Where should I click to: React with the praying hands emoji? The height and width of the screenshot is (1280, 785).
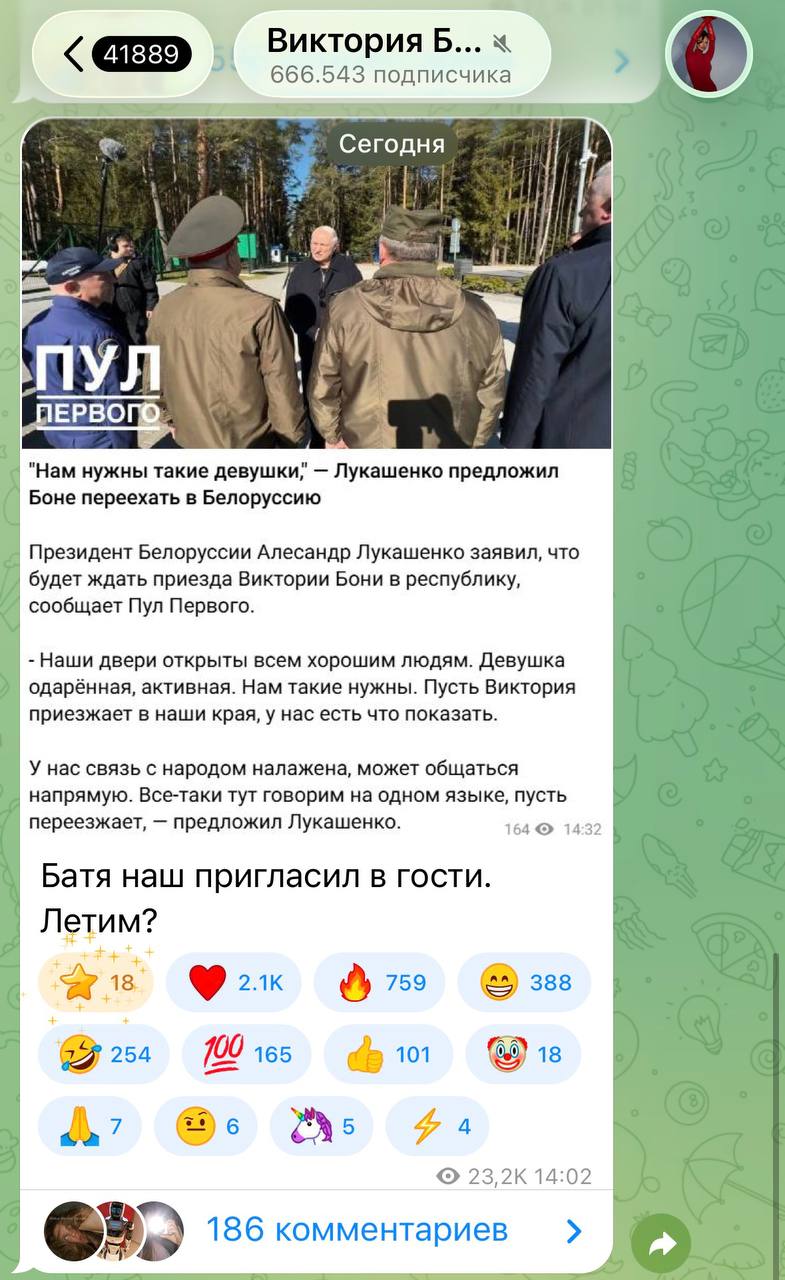[x=89, y=1126]
